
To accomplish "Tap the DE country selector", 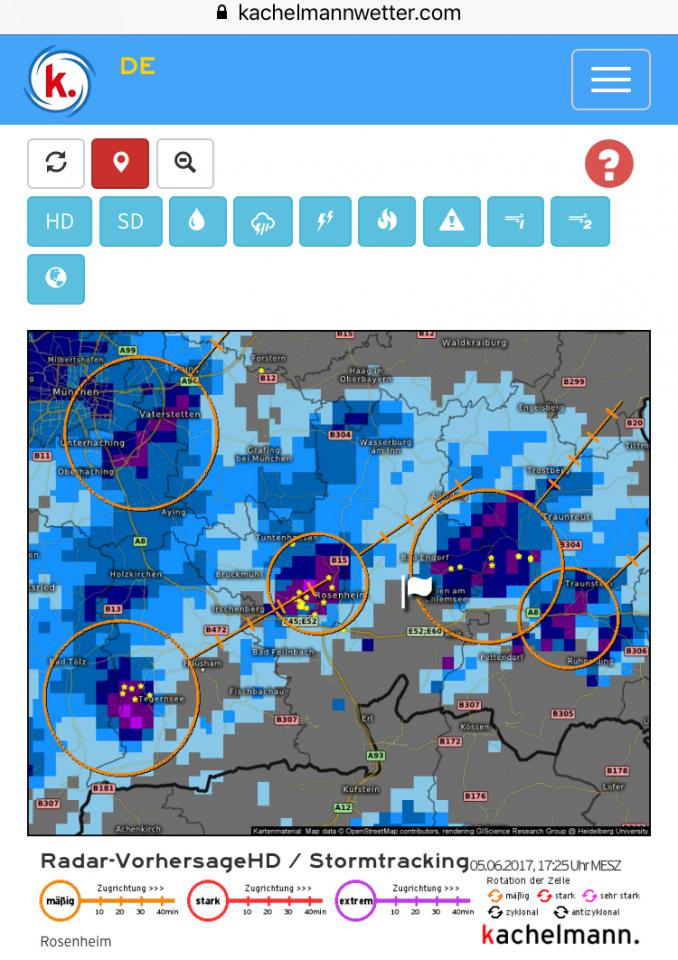I will (x=137, y=66).
